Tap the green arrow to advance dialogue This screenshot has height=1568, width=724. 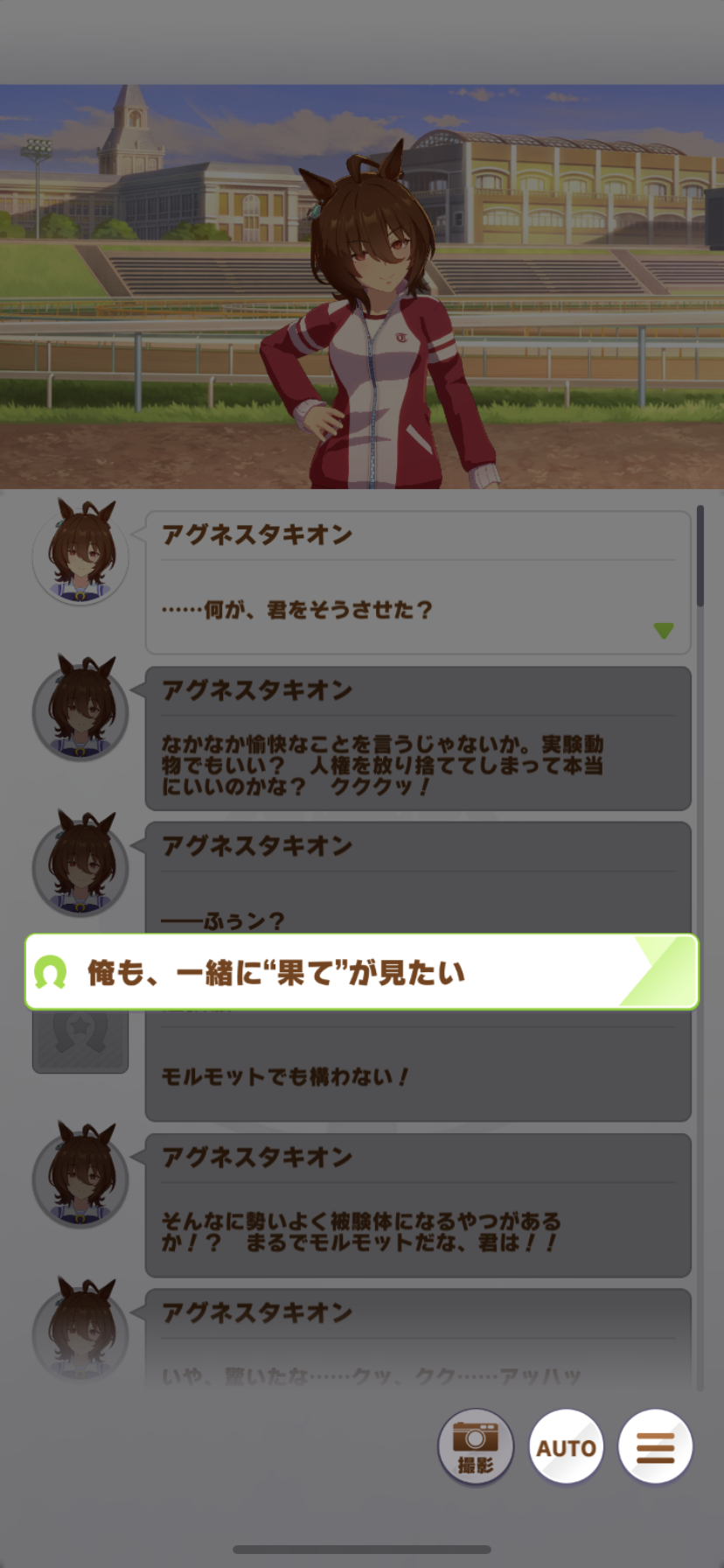(664, 630)
